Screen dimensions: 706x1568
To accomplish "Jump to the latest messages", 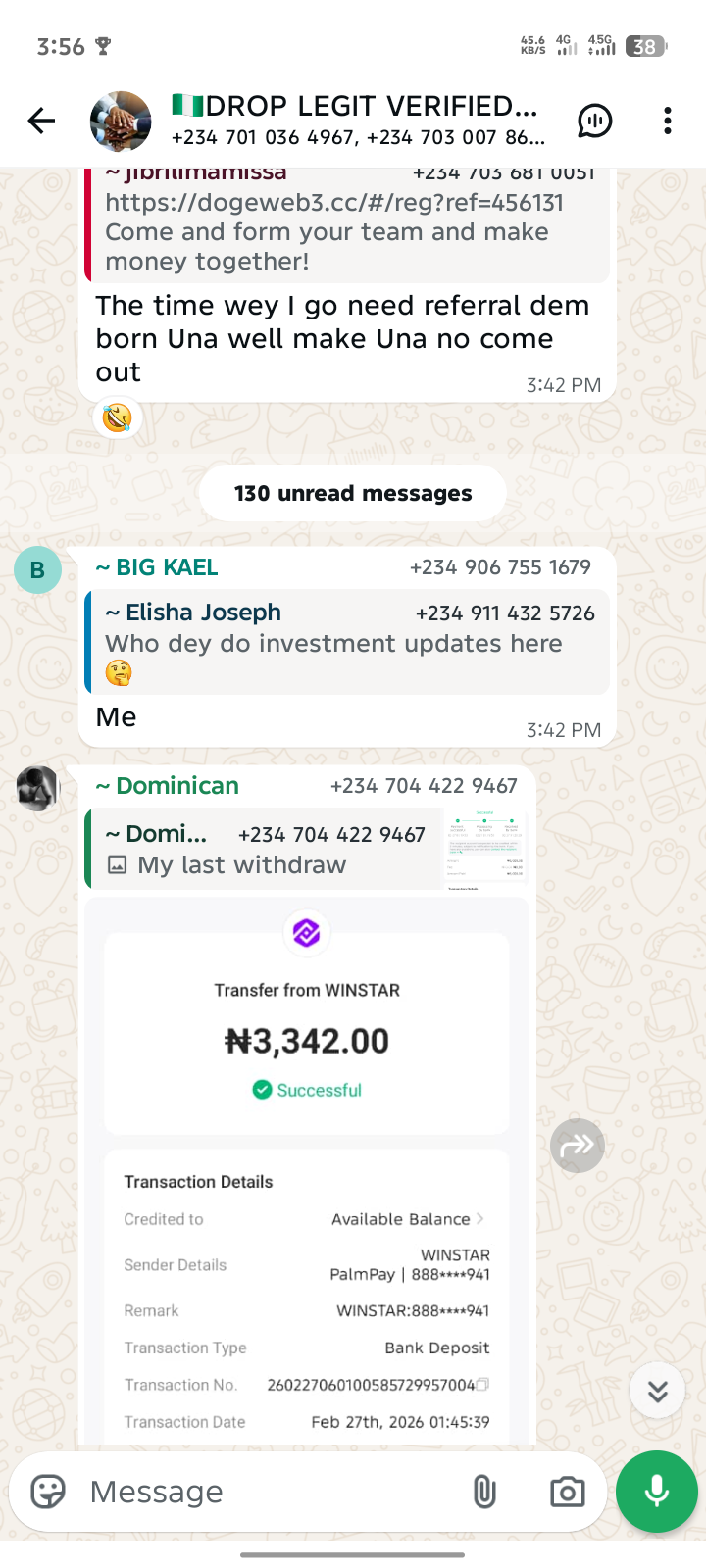I will 657,1390.
